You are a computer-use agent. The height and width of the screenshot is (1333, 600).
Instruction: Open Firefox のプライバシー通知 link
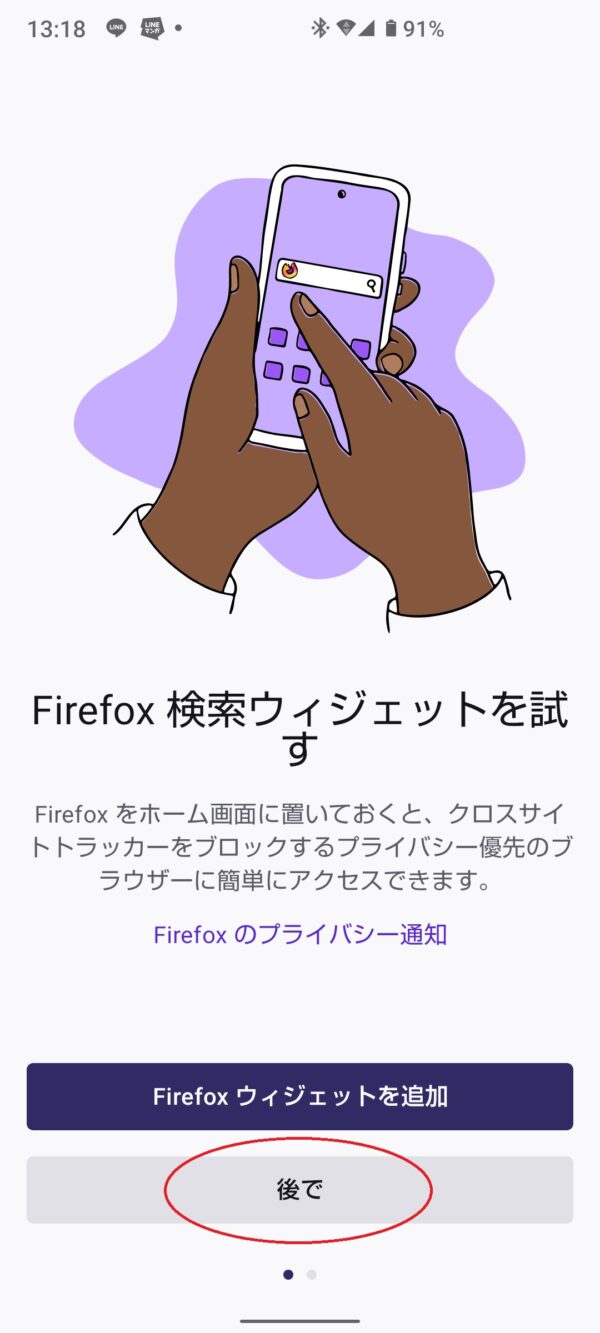[x=300, y=934]
